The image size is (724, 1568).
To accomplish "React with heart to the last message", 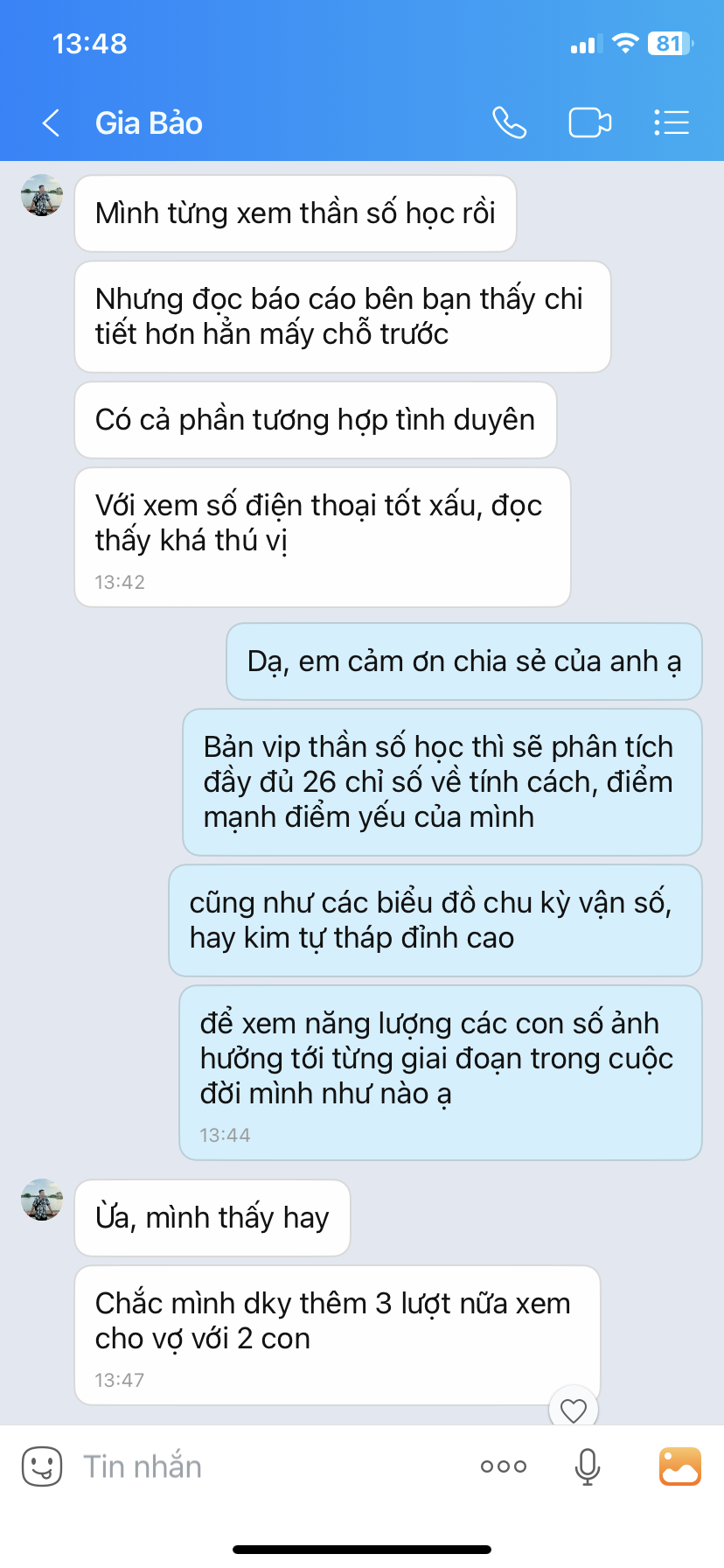I will click(573, 1410).
